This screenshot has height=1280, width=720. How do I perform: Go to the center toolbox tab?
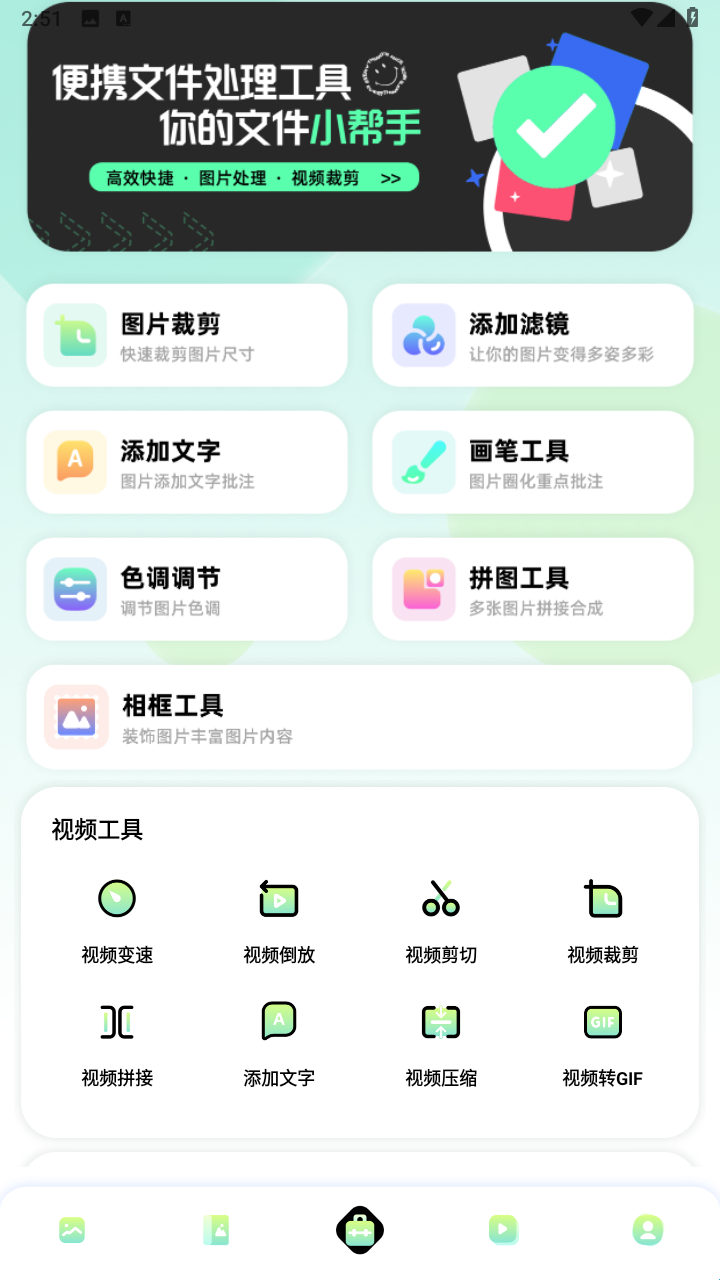click(x=360, y=1230)
